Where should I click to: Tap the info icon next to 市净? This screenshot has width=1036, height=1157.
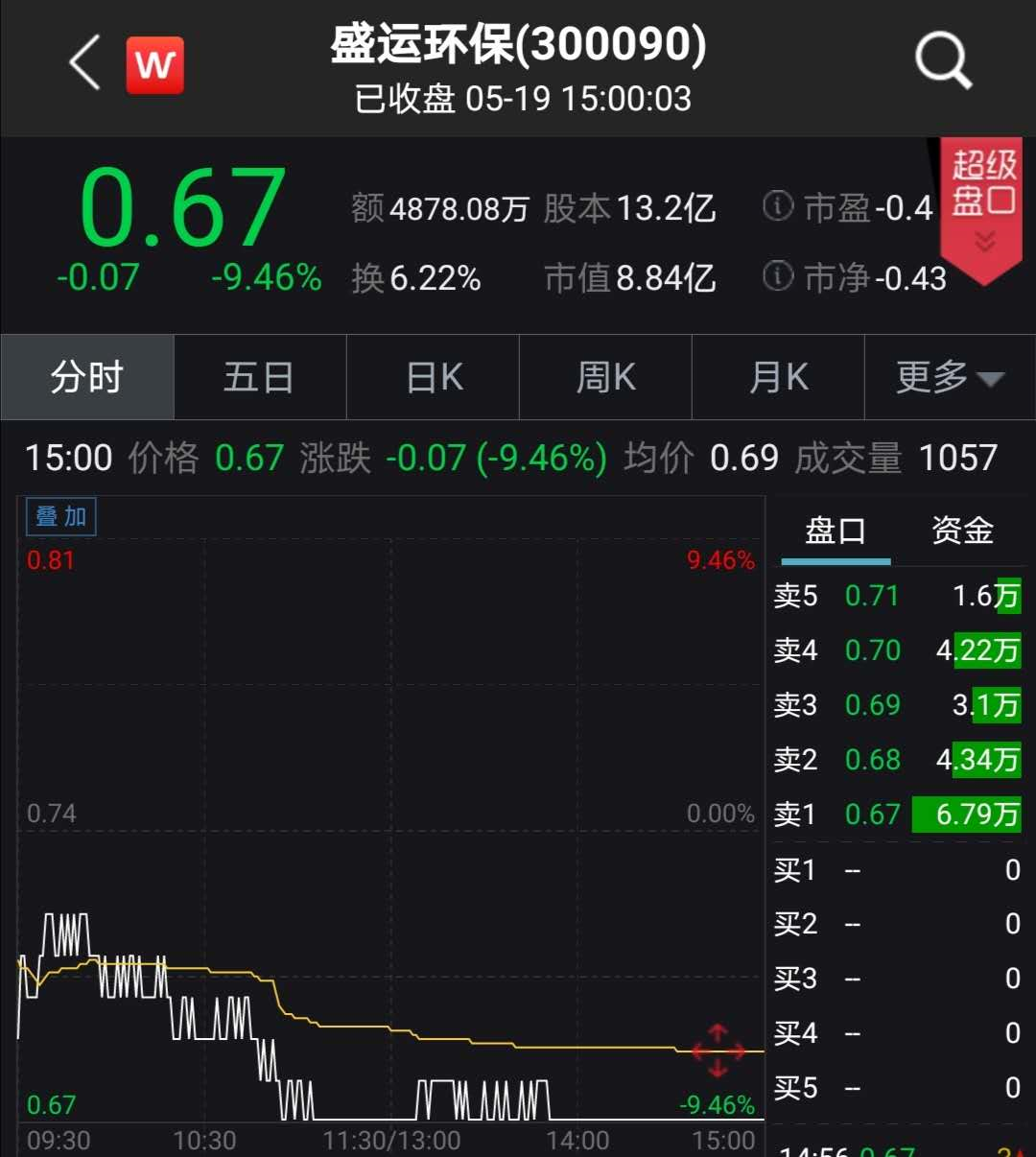pos(777,278)
